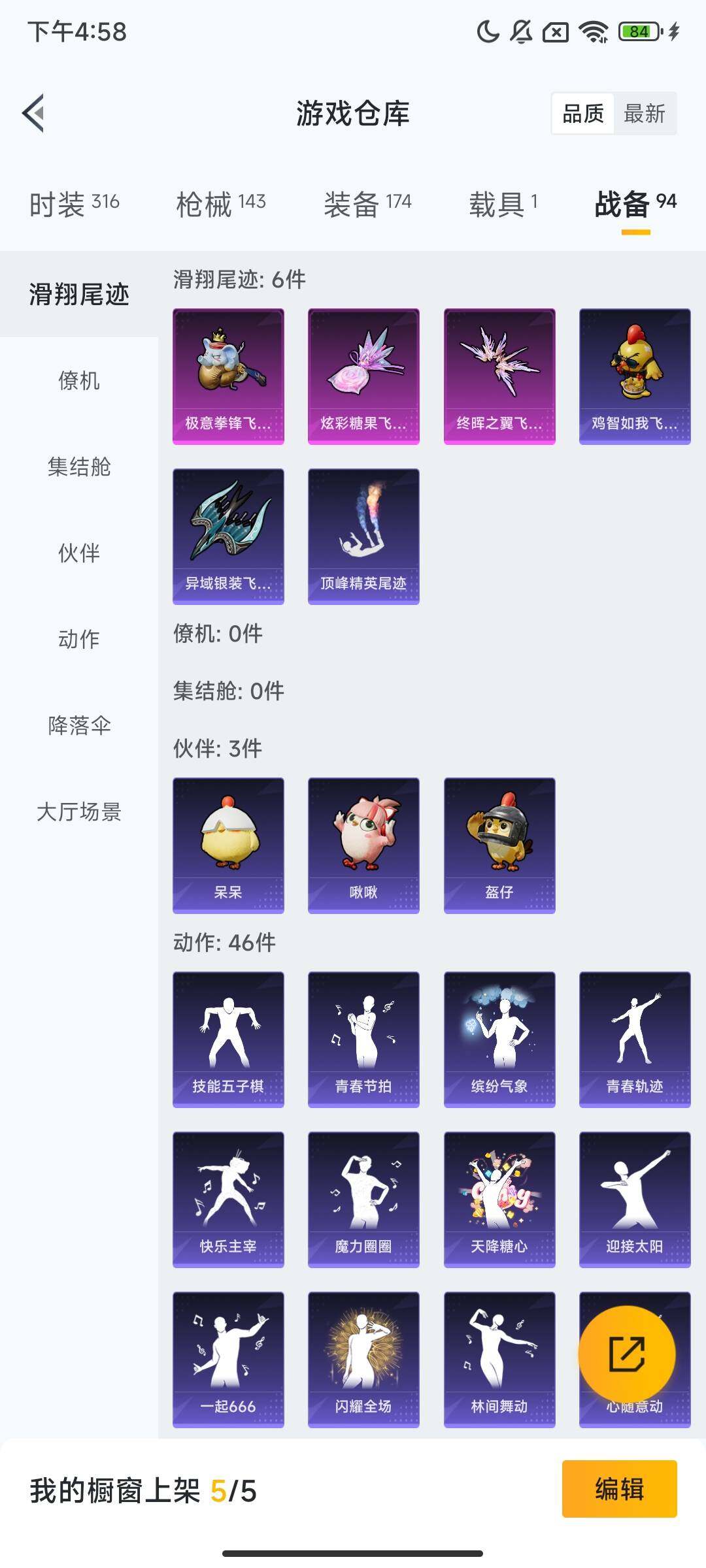This screenshot has width=706, height=1568.
Task: Switch sorting to 最新 mode
Action: [644, 114]
